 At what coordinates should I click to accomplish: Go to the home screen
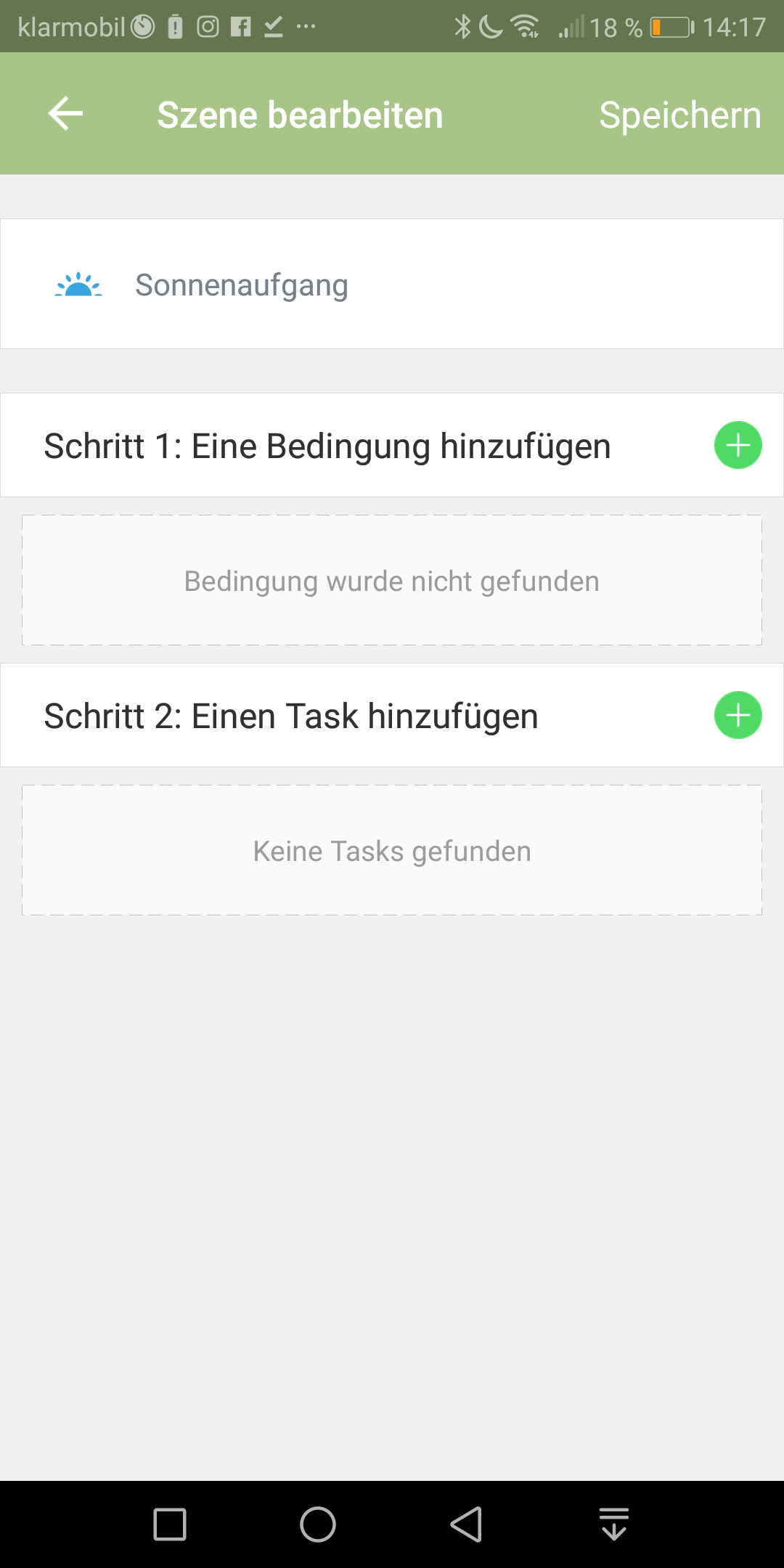pyautogui.click(x=318, y=1524)
